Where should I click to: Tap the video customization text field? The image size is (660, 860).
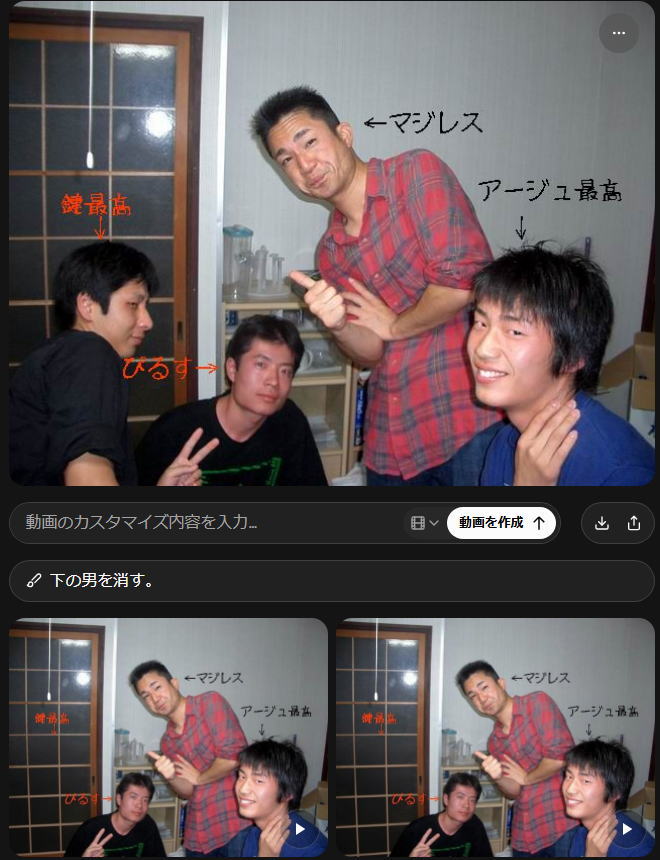click(x=210, y=522)
